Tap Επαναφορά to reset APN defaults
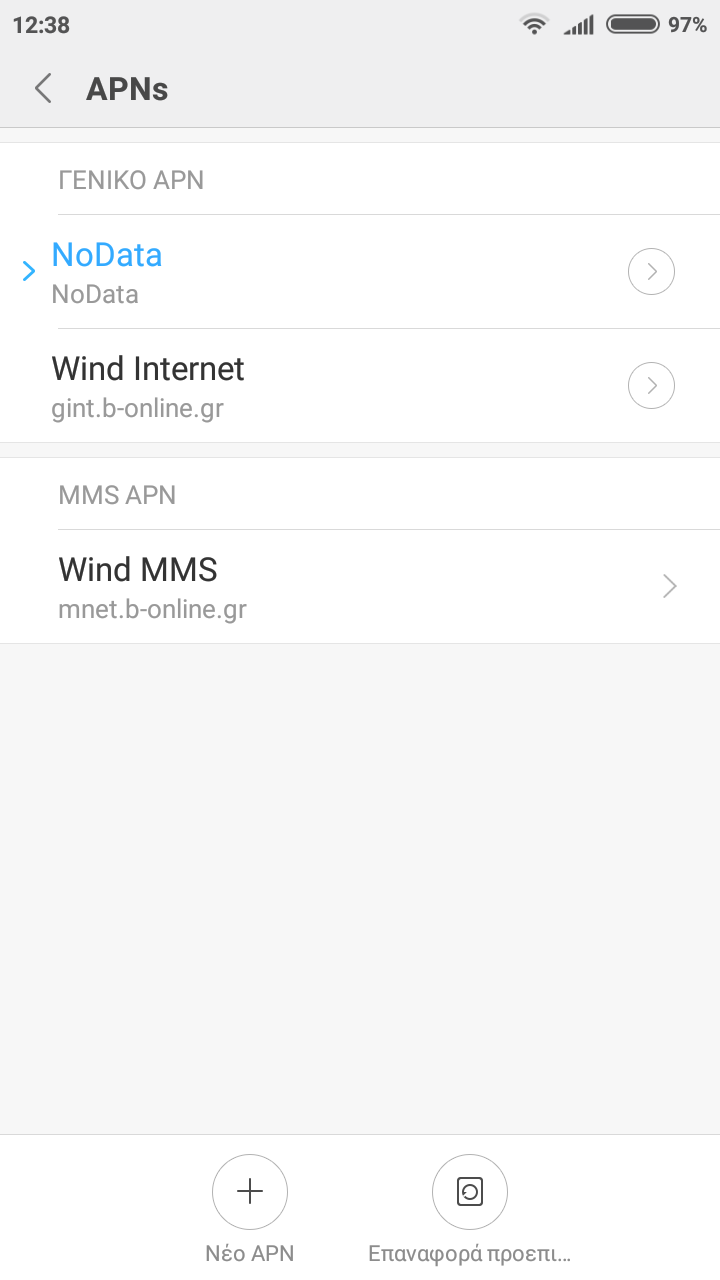720x1280 pixels. coord(470,1192)
